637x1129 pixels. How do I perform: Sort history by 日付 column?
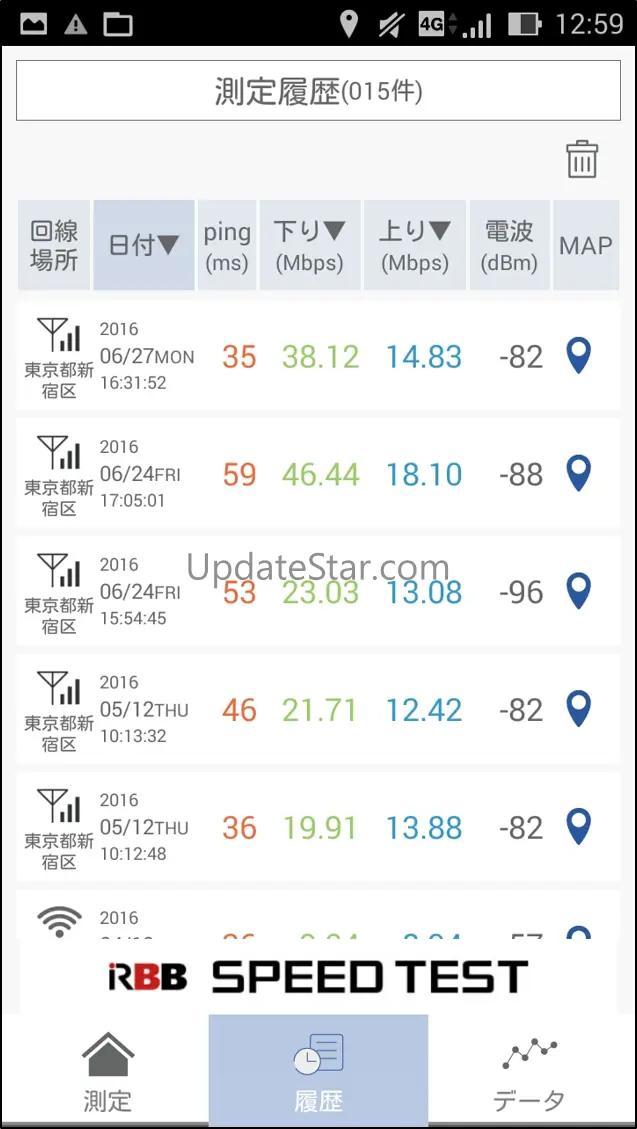coord(144,245)
